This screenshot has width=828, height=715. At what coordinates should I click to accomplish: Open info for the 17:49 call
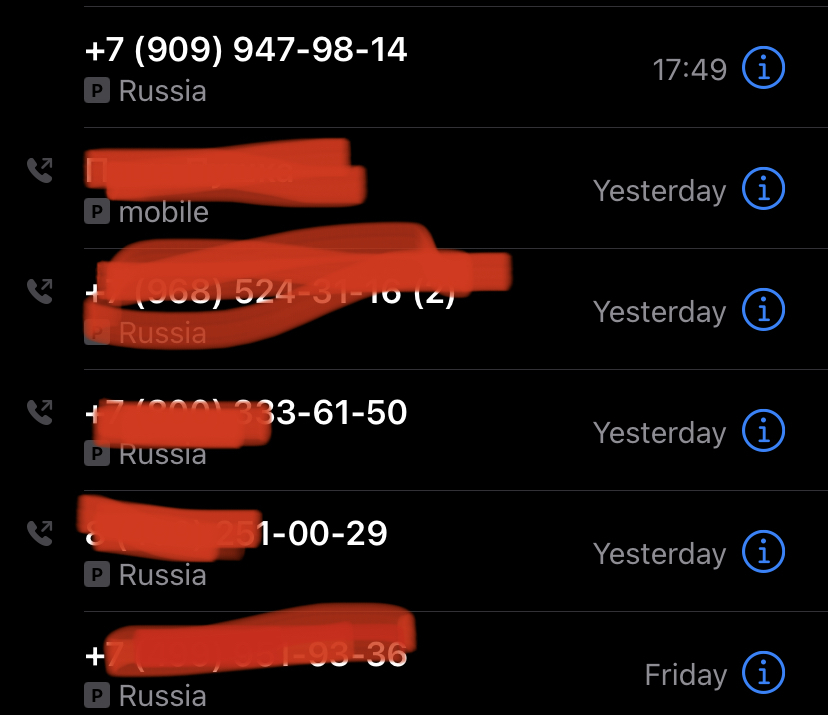tap(763, 69)
